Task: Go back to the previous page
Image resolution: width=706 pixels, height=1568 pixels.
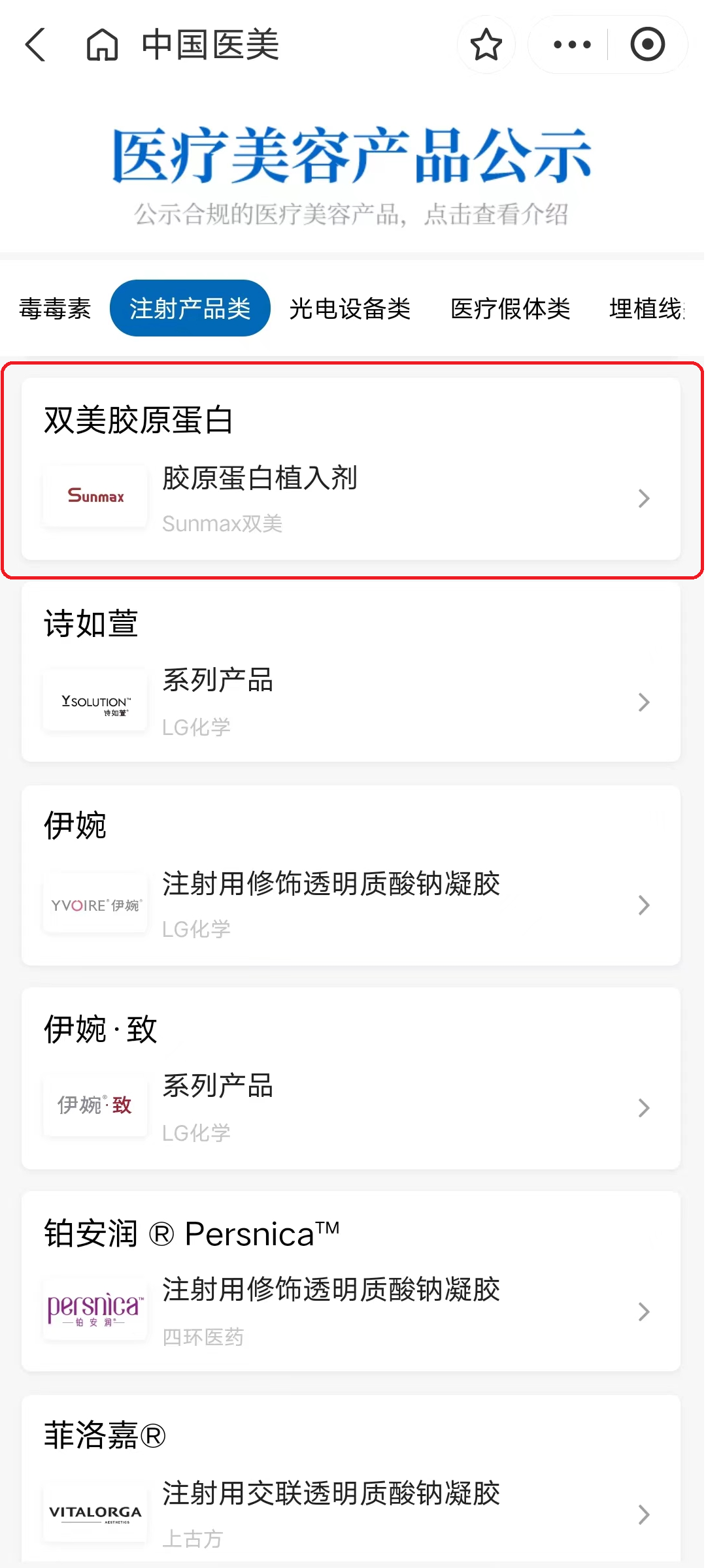Action: [36, 44]
